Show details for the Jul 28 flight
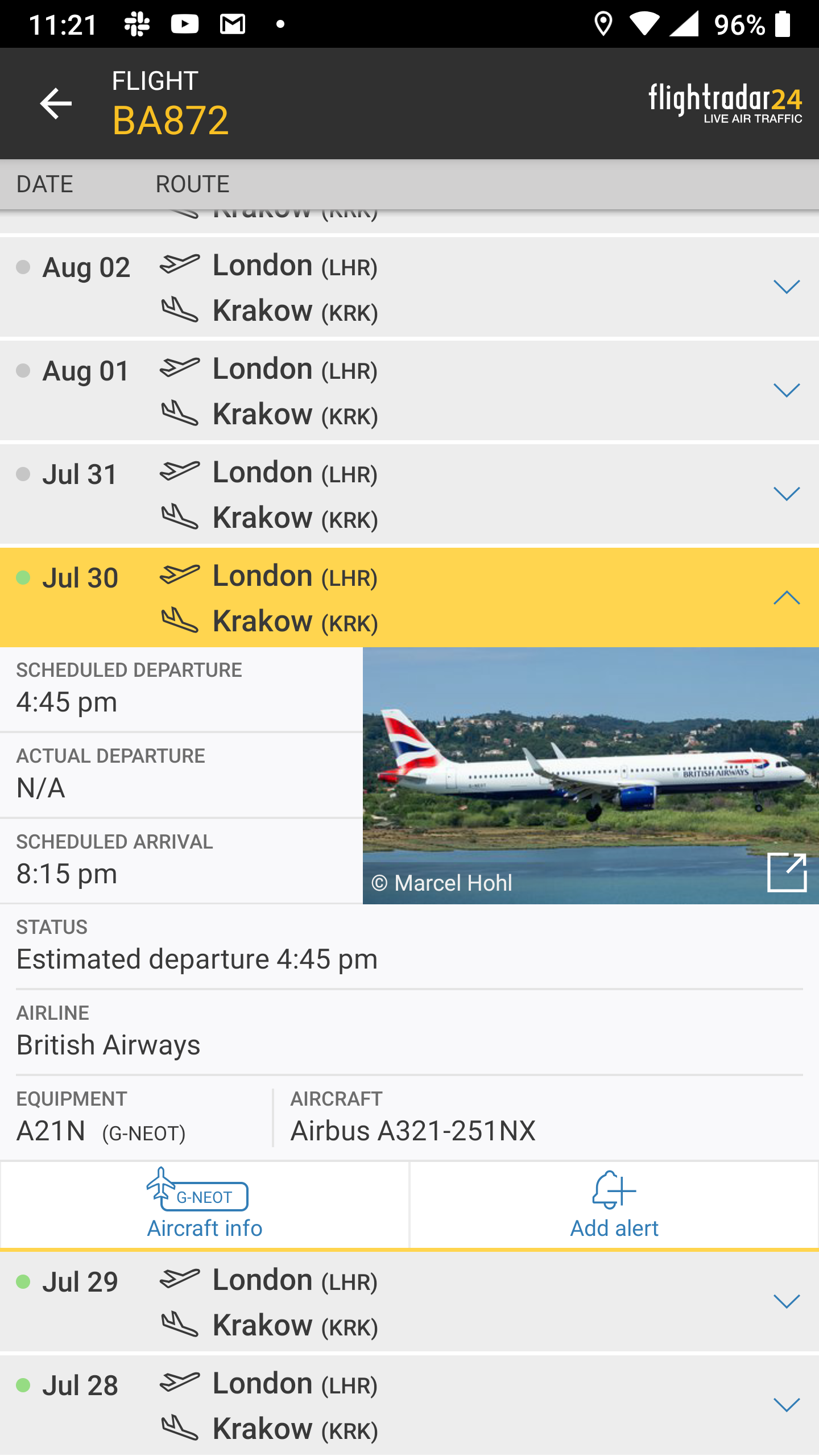 [787, 1405]
